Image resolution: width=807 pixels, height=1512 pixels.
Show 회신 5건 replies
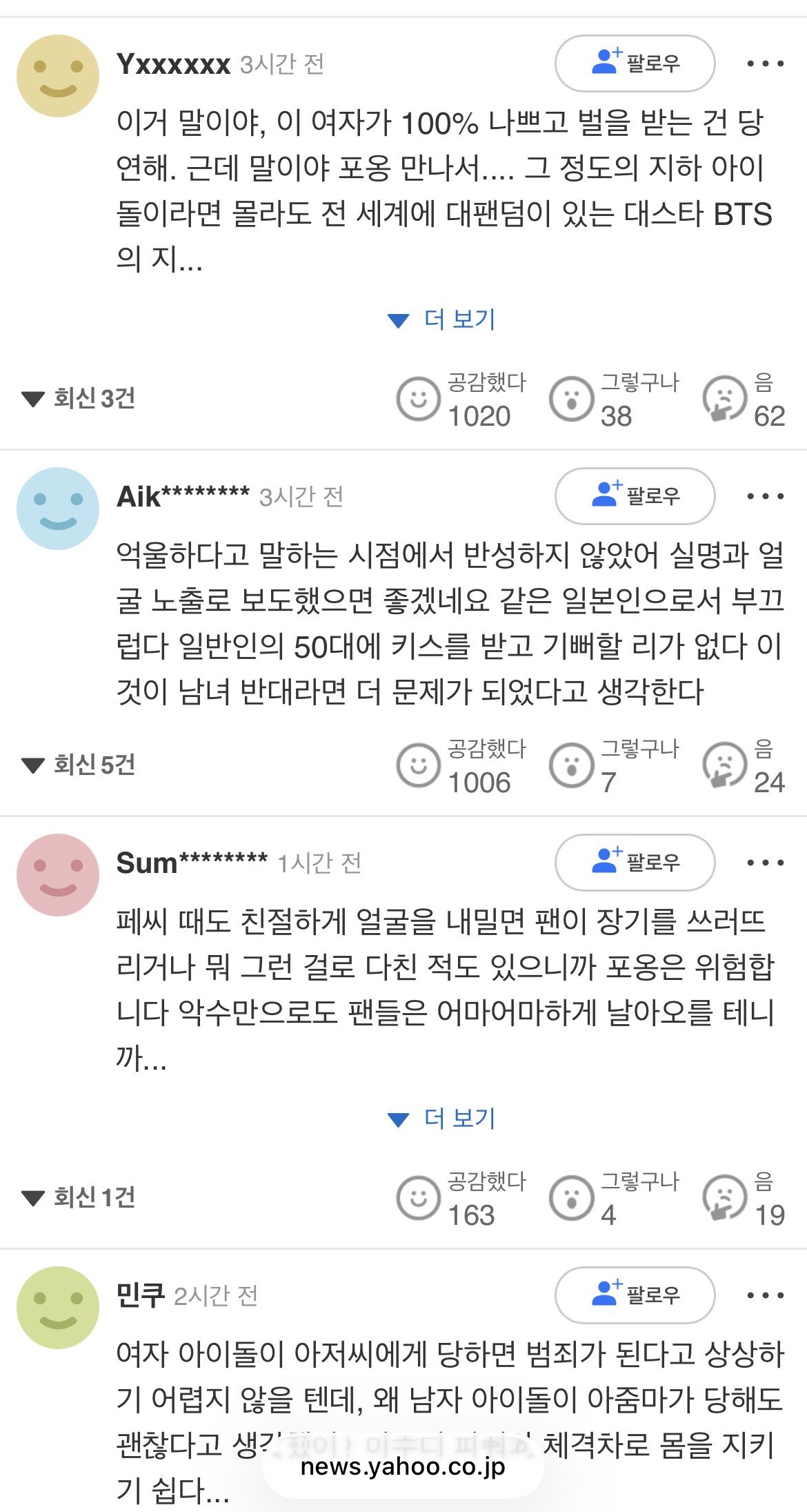(x=79, y=765)
